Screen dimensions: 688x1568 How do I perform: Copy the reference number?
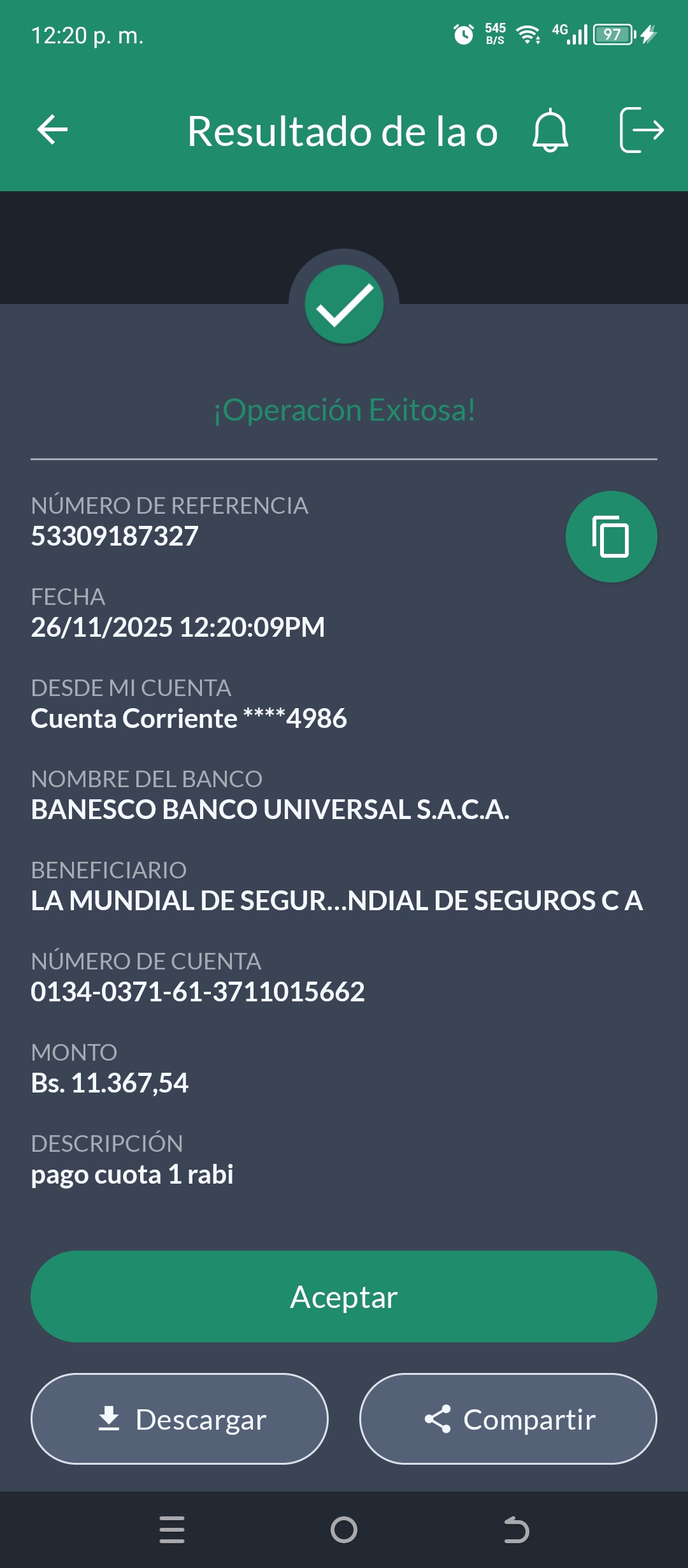611,537
